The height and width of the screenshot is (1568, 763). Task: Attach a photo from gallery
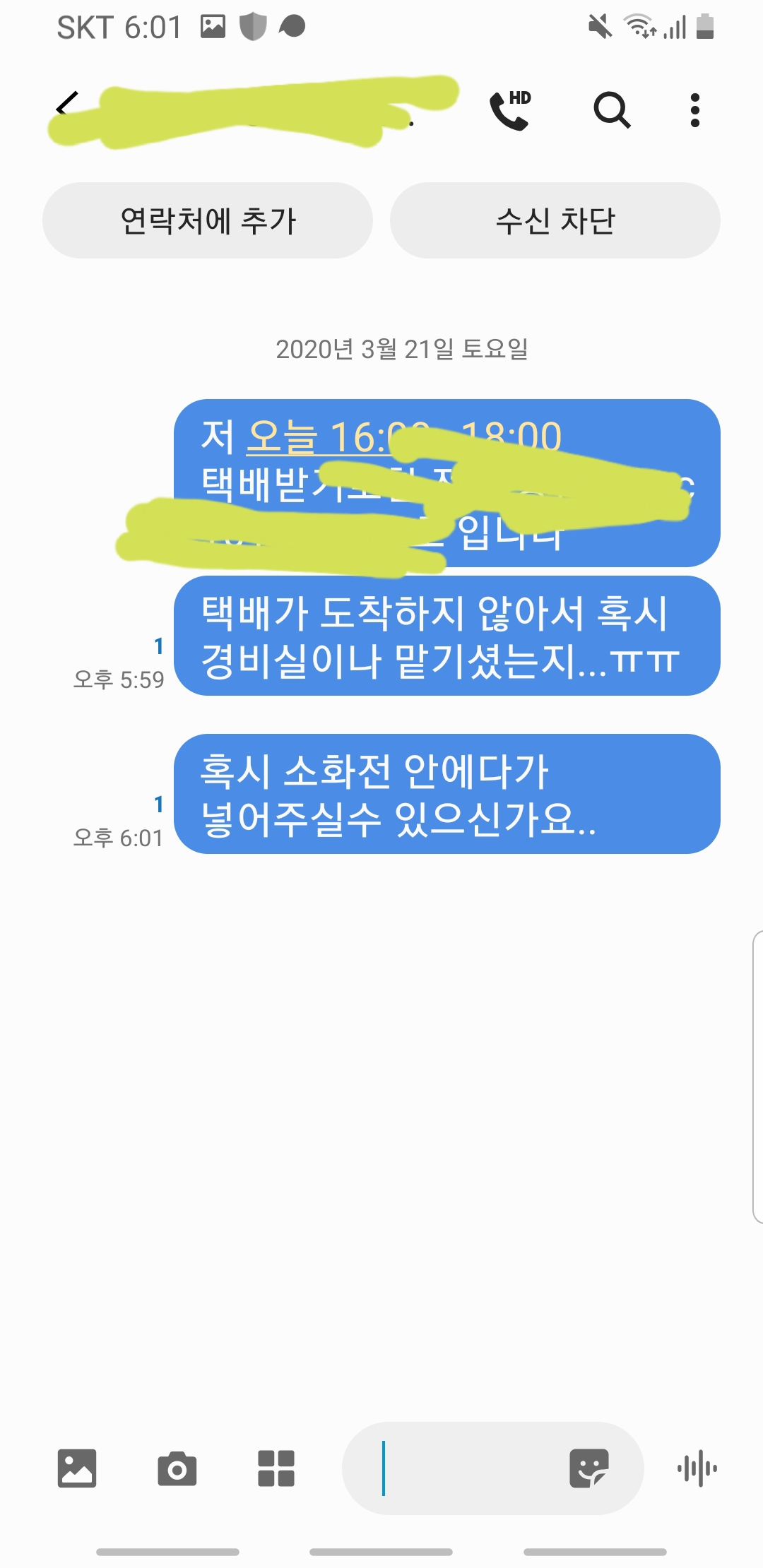tap(77, 1468)
